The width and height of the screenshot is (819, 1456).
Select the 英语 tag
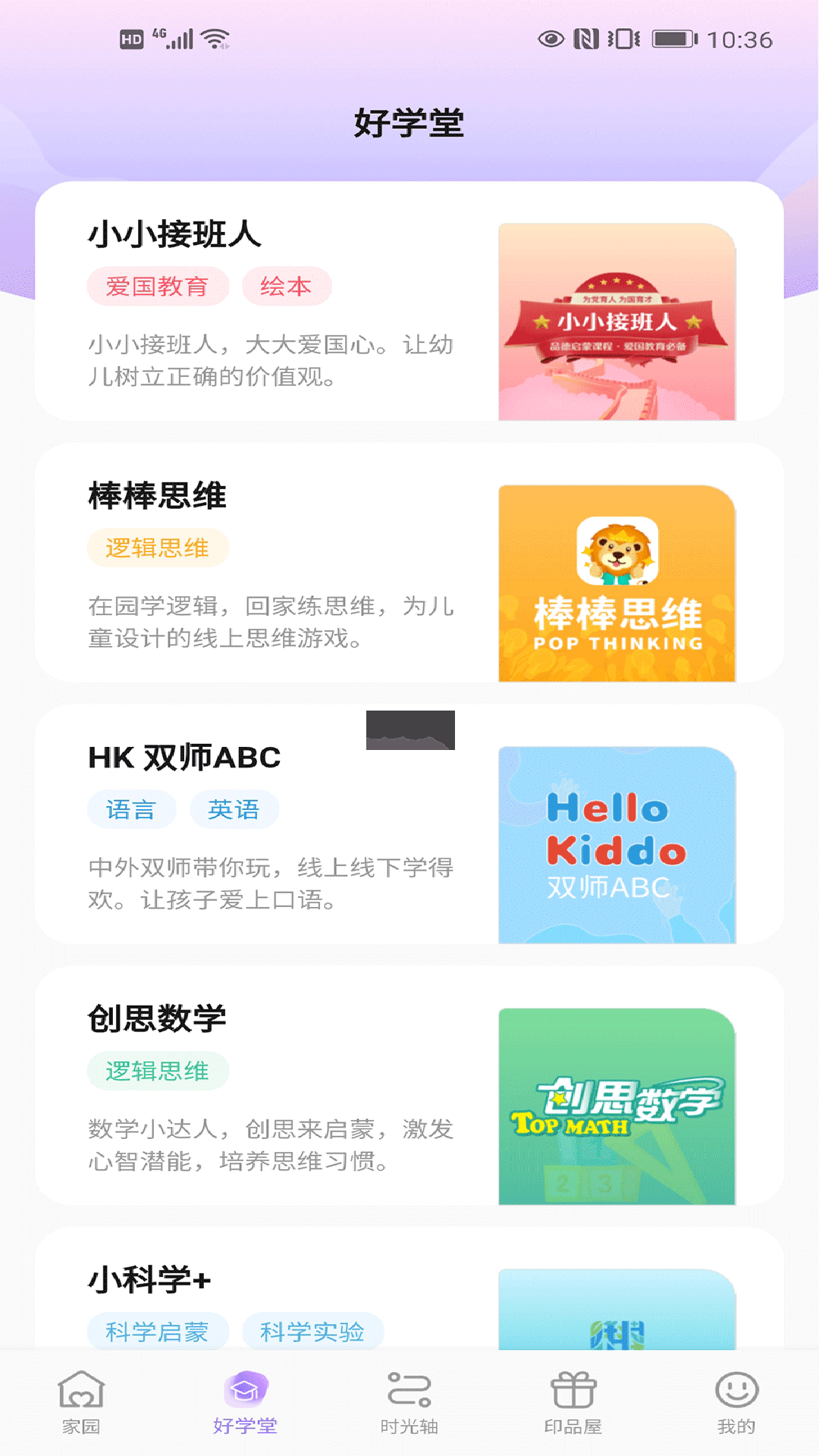(x=234, y=809)
